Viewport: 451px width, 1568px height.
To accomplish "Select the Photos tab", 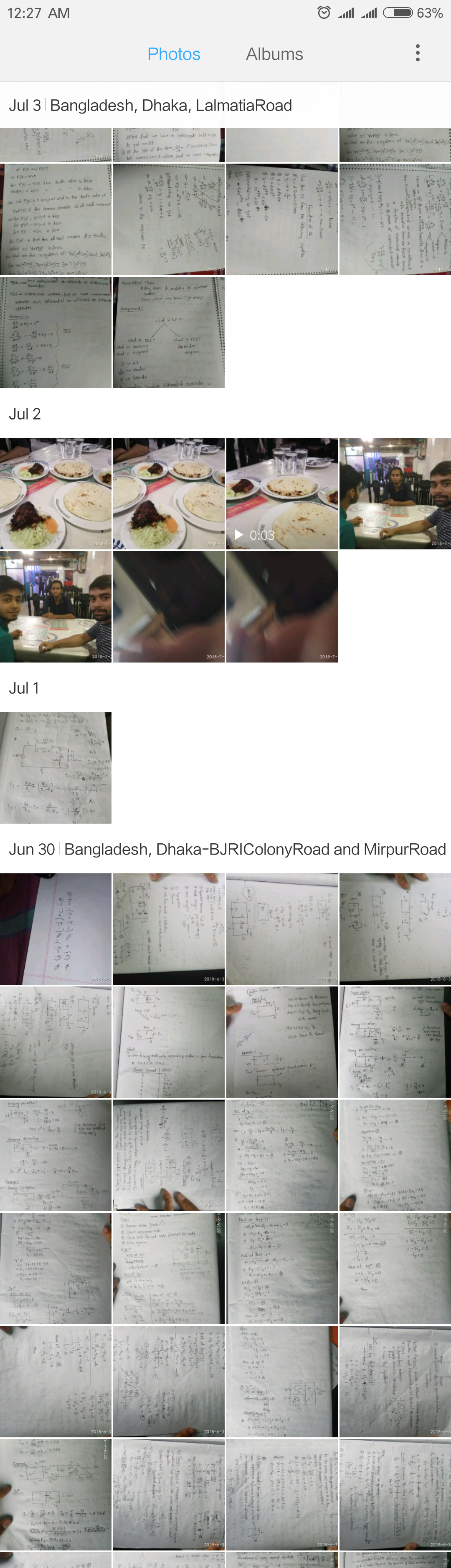I will coord(173,54).
